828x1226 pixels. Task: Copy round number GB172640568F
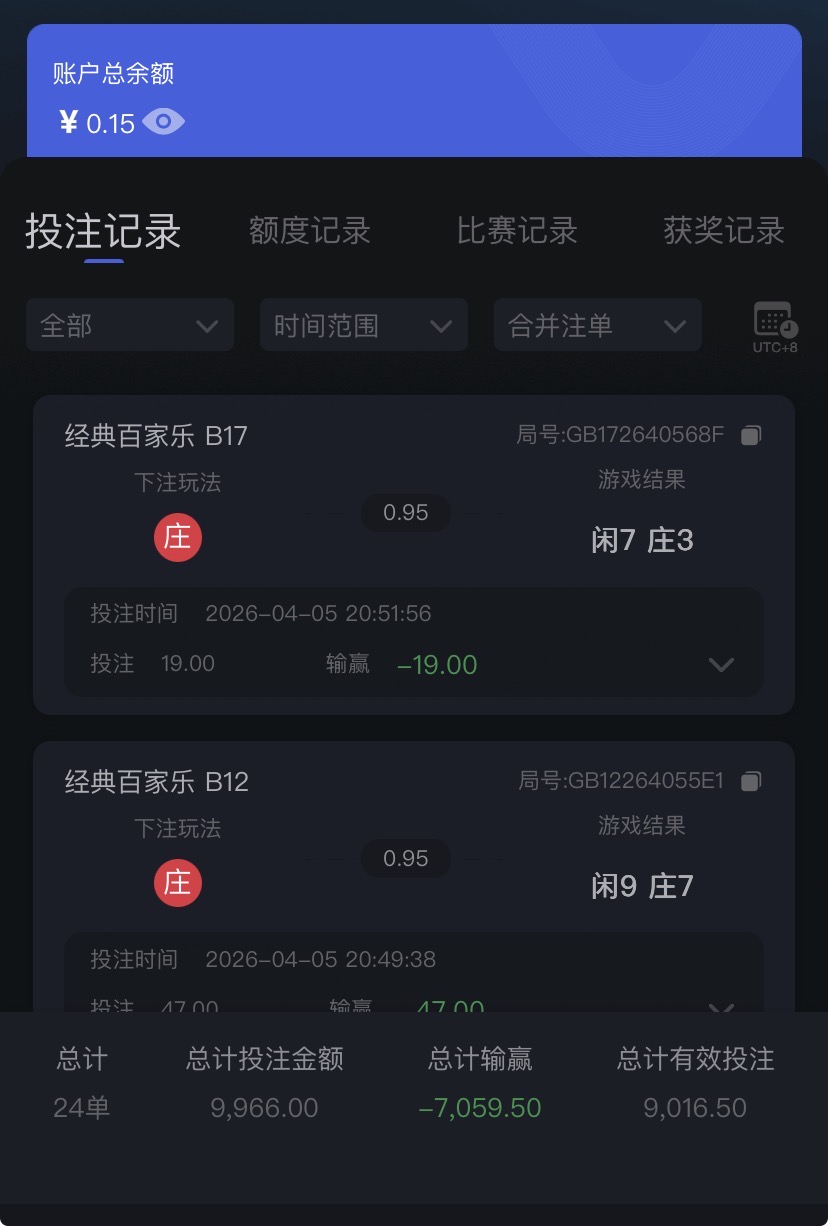coord(752,435)
